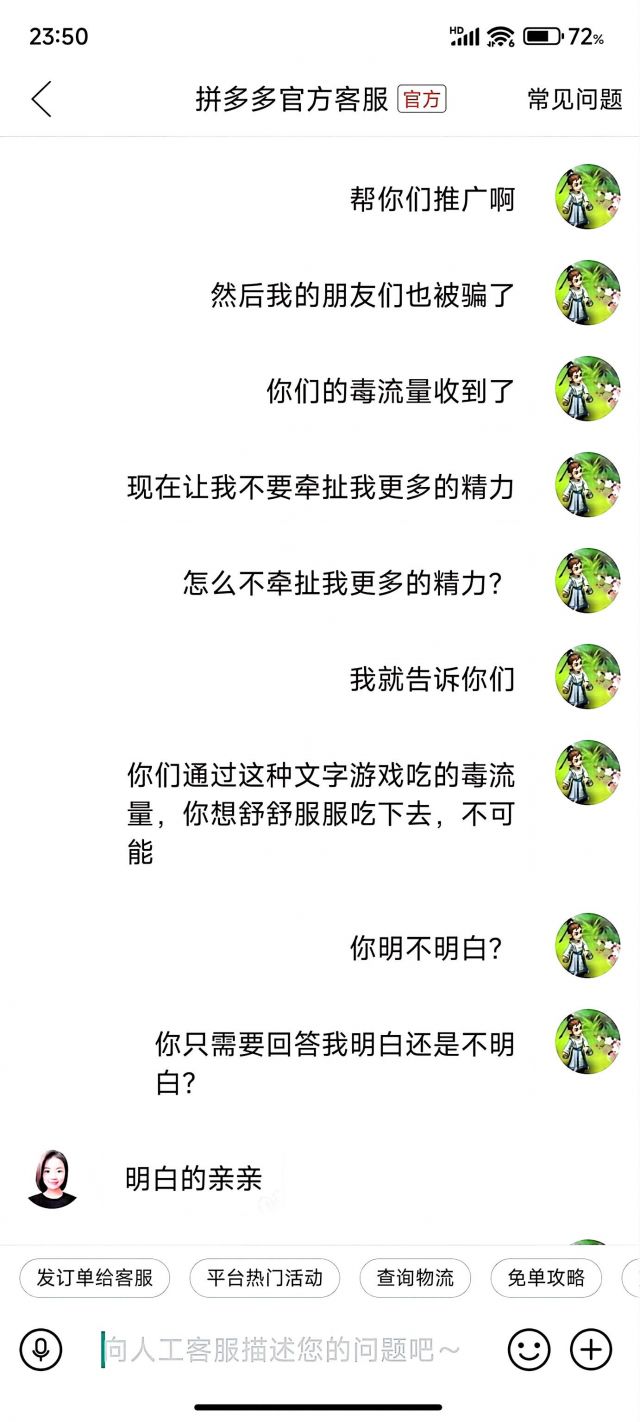Choose the 查询物流 chip

[415, 1277]
